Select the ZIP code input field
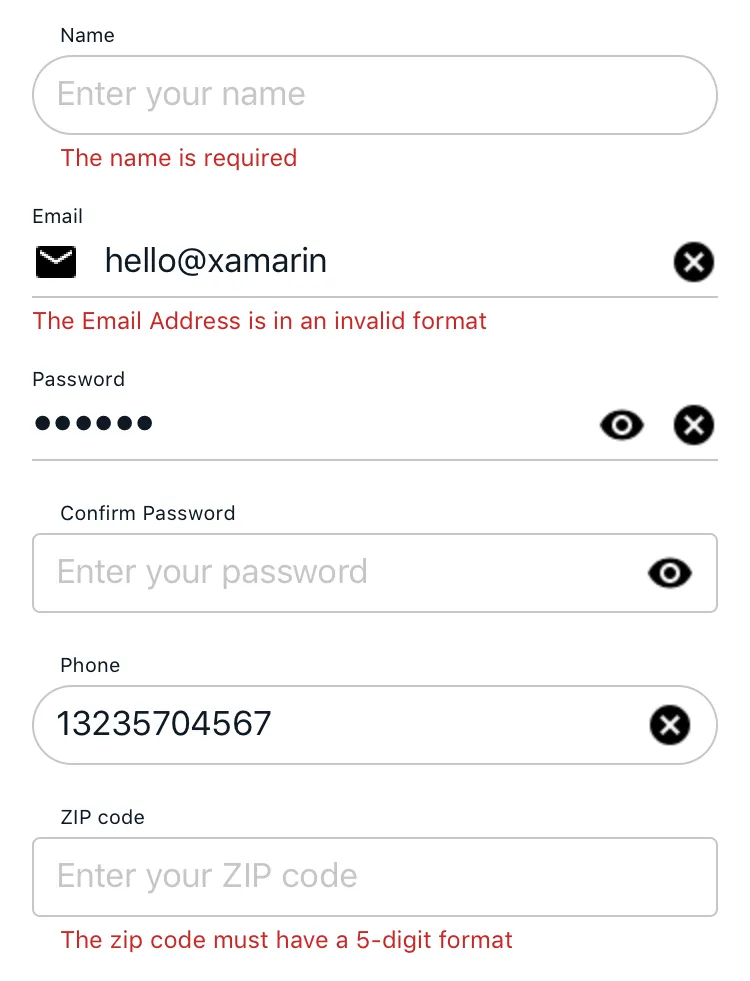The width and height of the screenshot is (750, 981). pyautogui.click(x=374, y=877)
